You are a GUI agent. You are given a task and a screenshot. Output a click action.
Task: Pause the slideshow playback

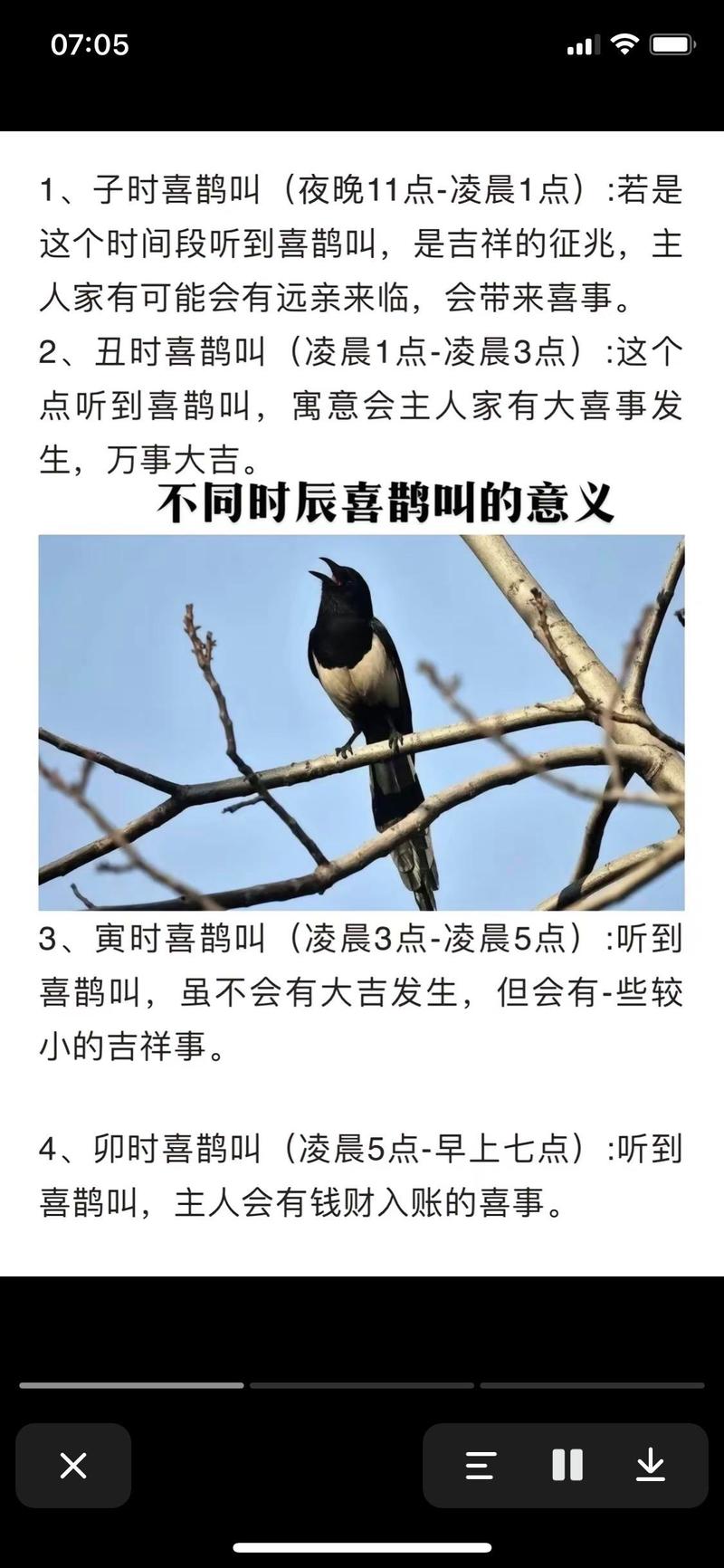(x=567, y=1465)
